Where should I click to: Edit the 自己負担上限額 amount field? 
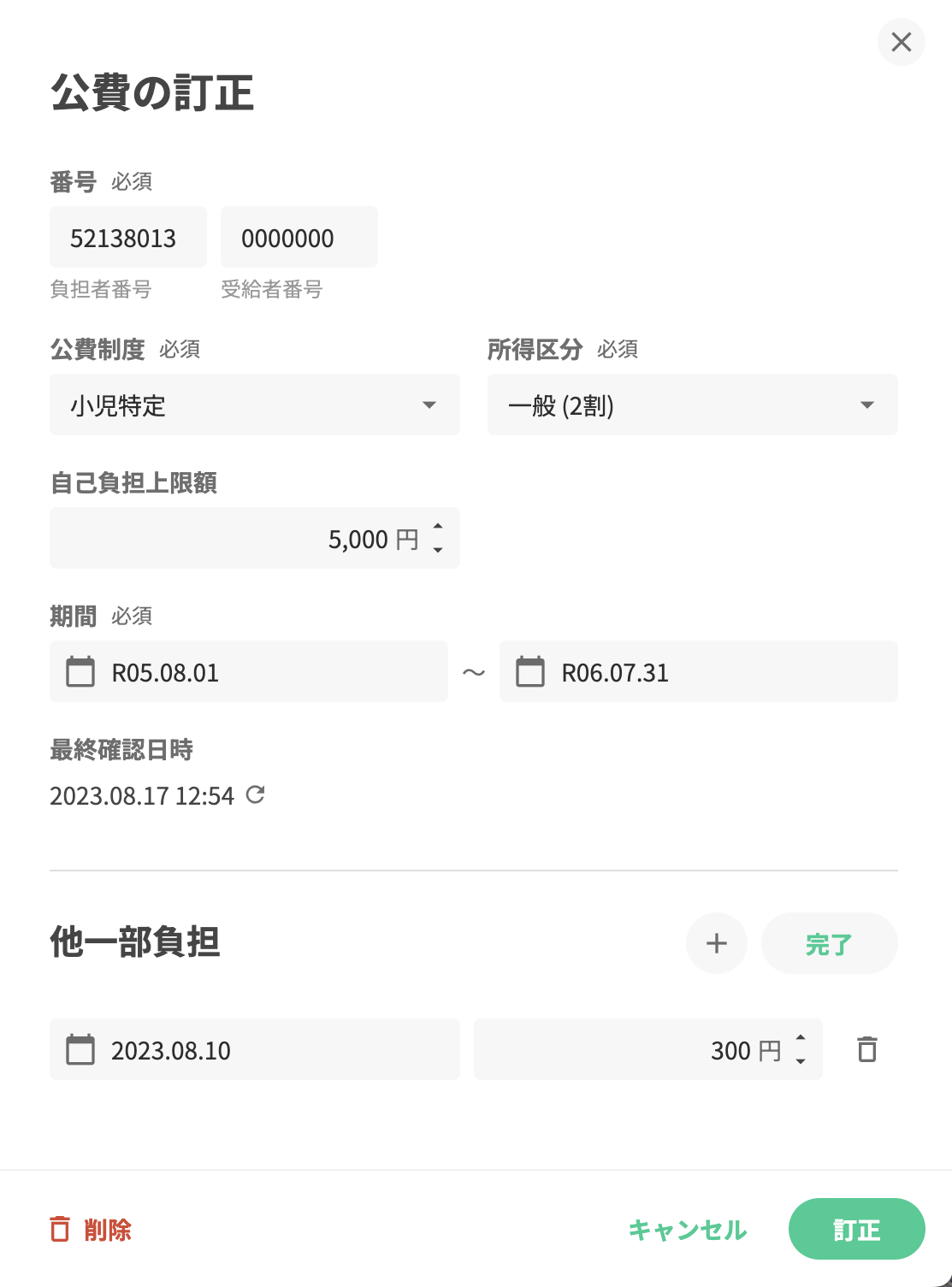tap(239, 539)
